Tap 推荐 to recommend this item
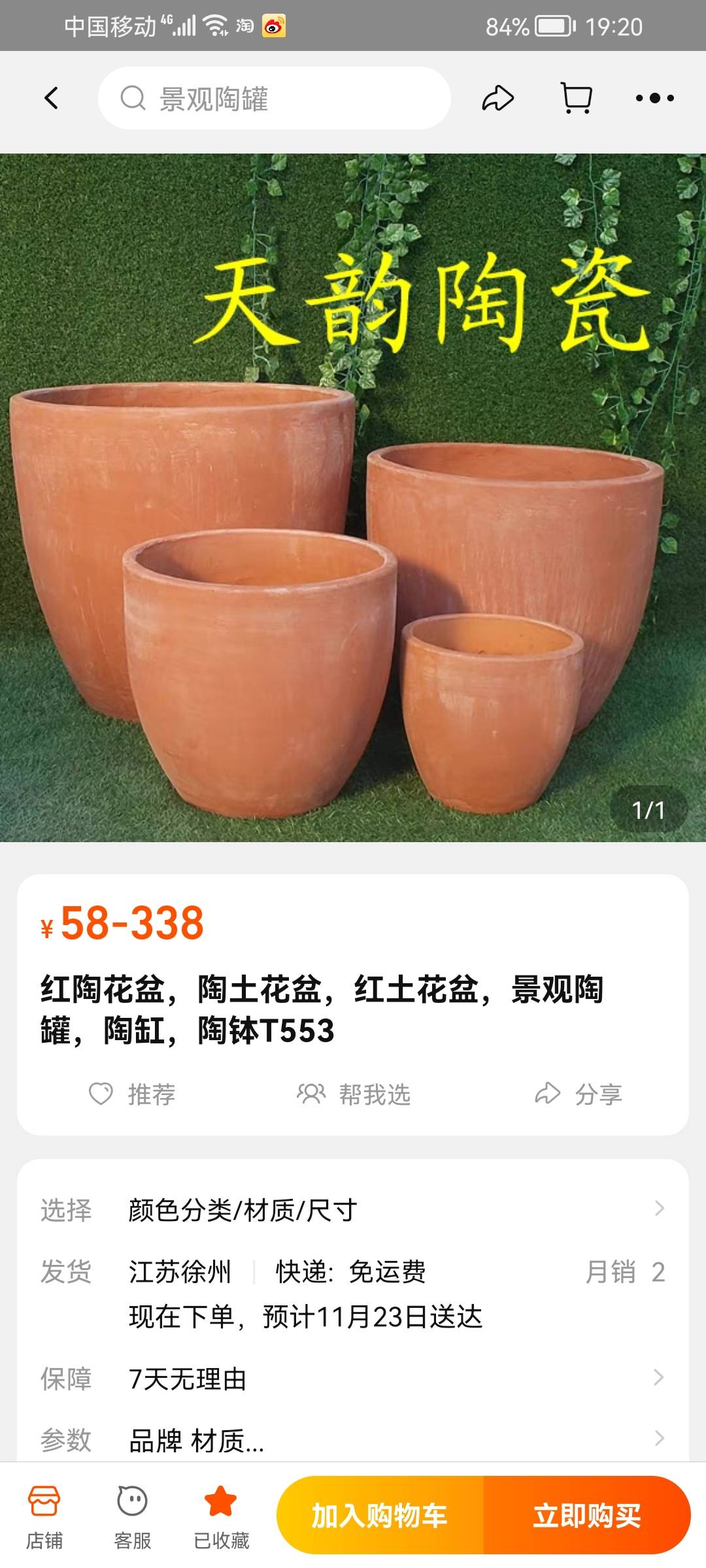The height and width of the screenshot is (1568, 706). pos(132,1094)
